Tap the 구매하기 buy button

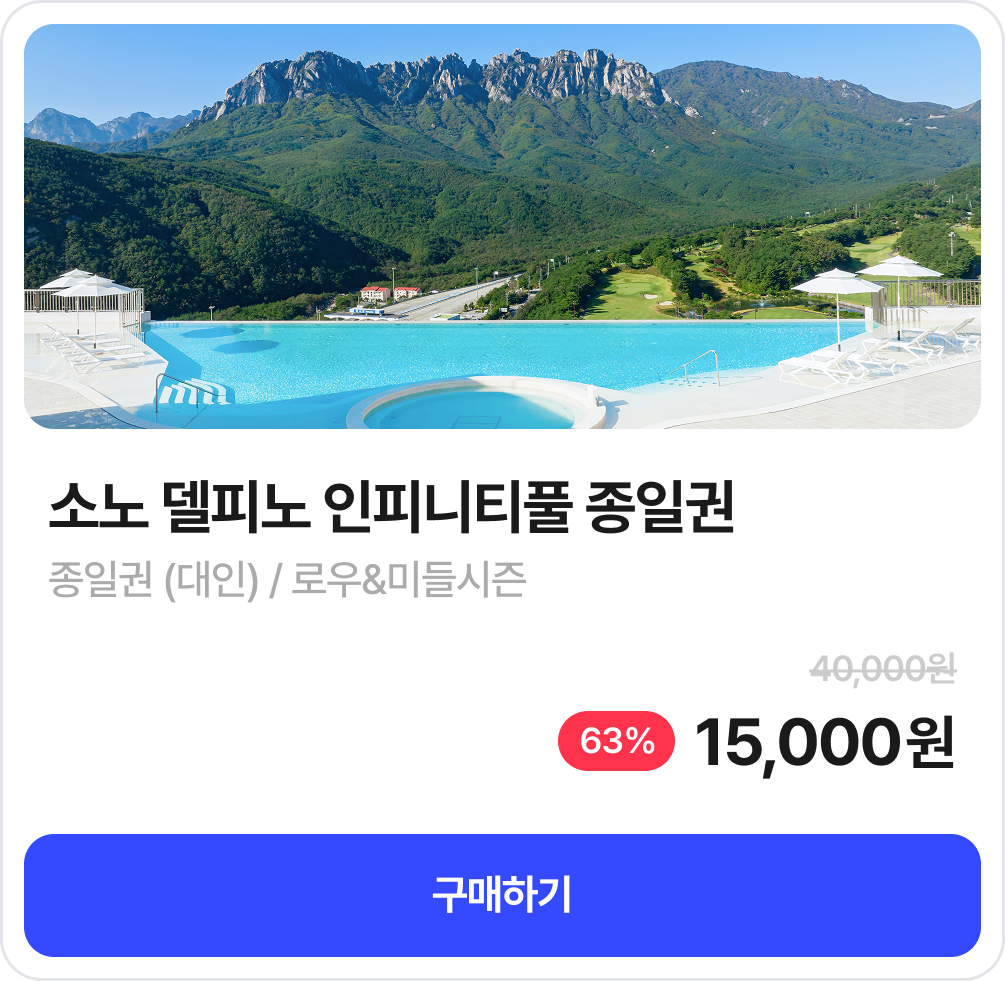502,895
